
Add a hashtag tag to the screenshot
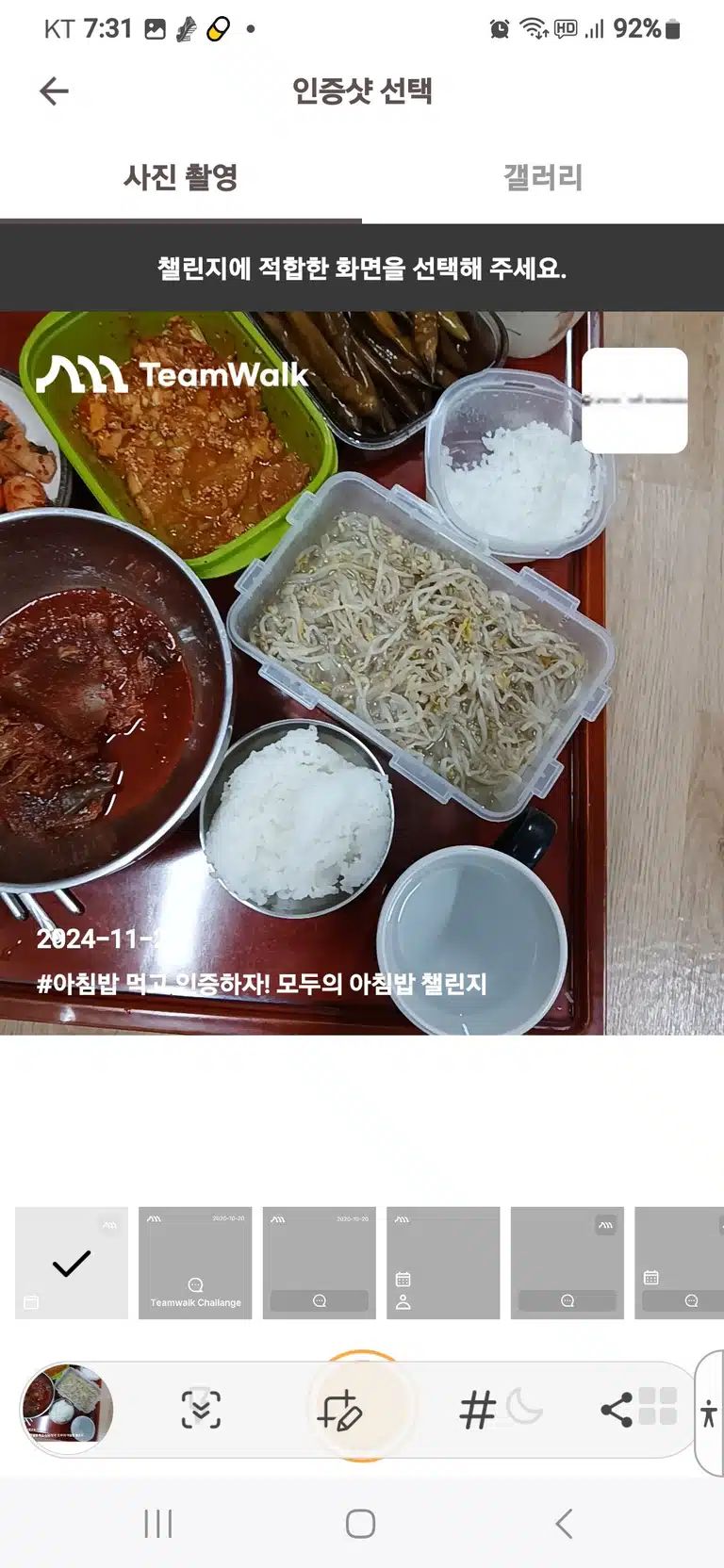(477, 1411)
